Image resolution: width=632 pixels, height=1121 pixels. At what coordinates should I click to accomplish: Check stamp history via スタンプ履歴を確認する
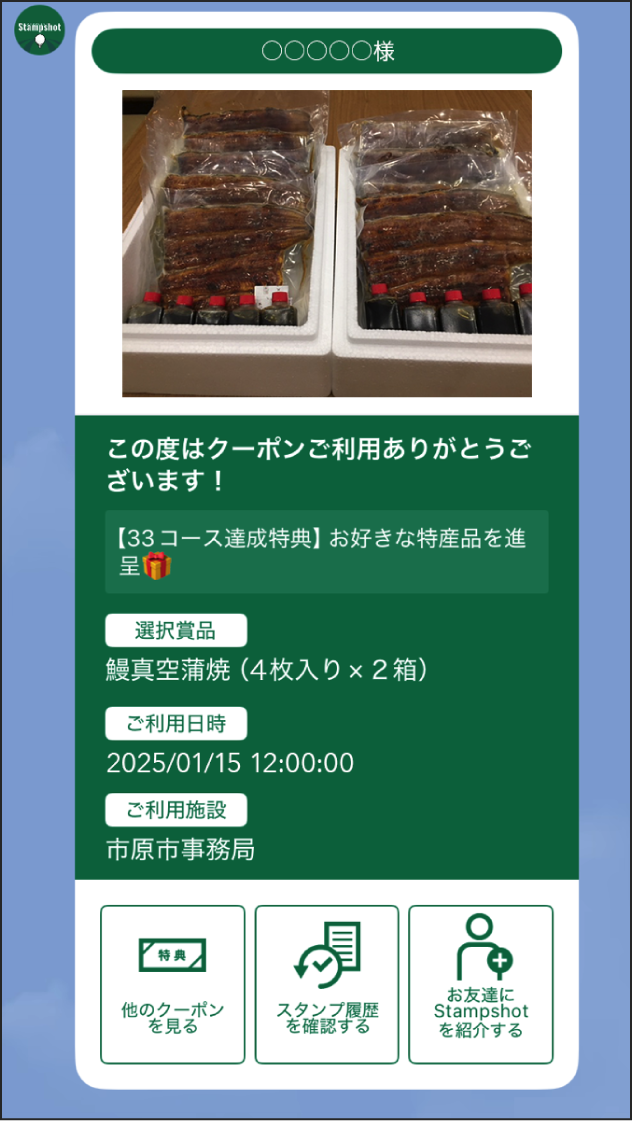(x=326, y=984)
